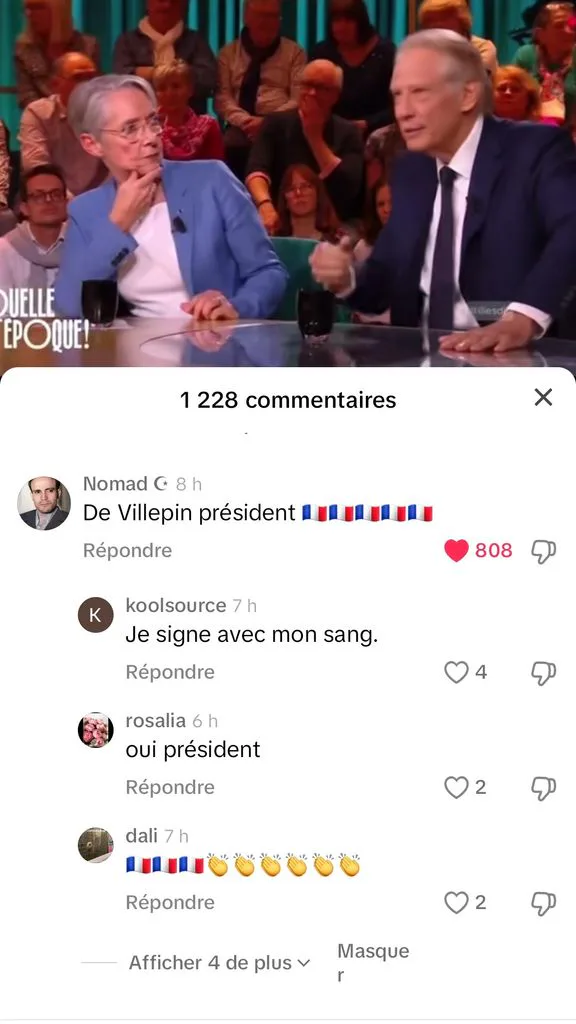
Task: Dislike koolsource's comment
Action: pyautogui.click(x=543, y=673)
